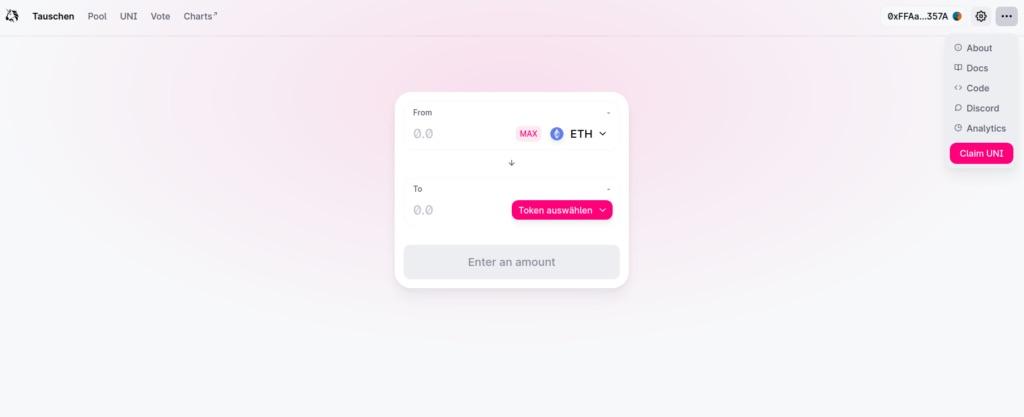Select the Tauschen tab
The width and height of the screenshot is (1024, 417).
pyautogui.click(x=53, y=16)
